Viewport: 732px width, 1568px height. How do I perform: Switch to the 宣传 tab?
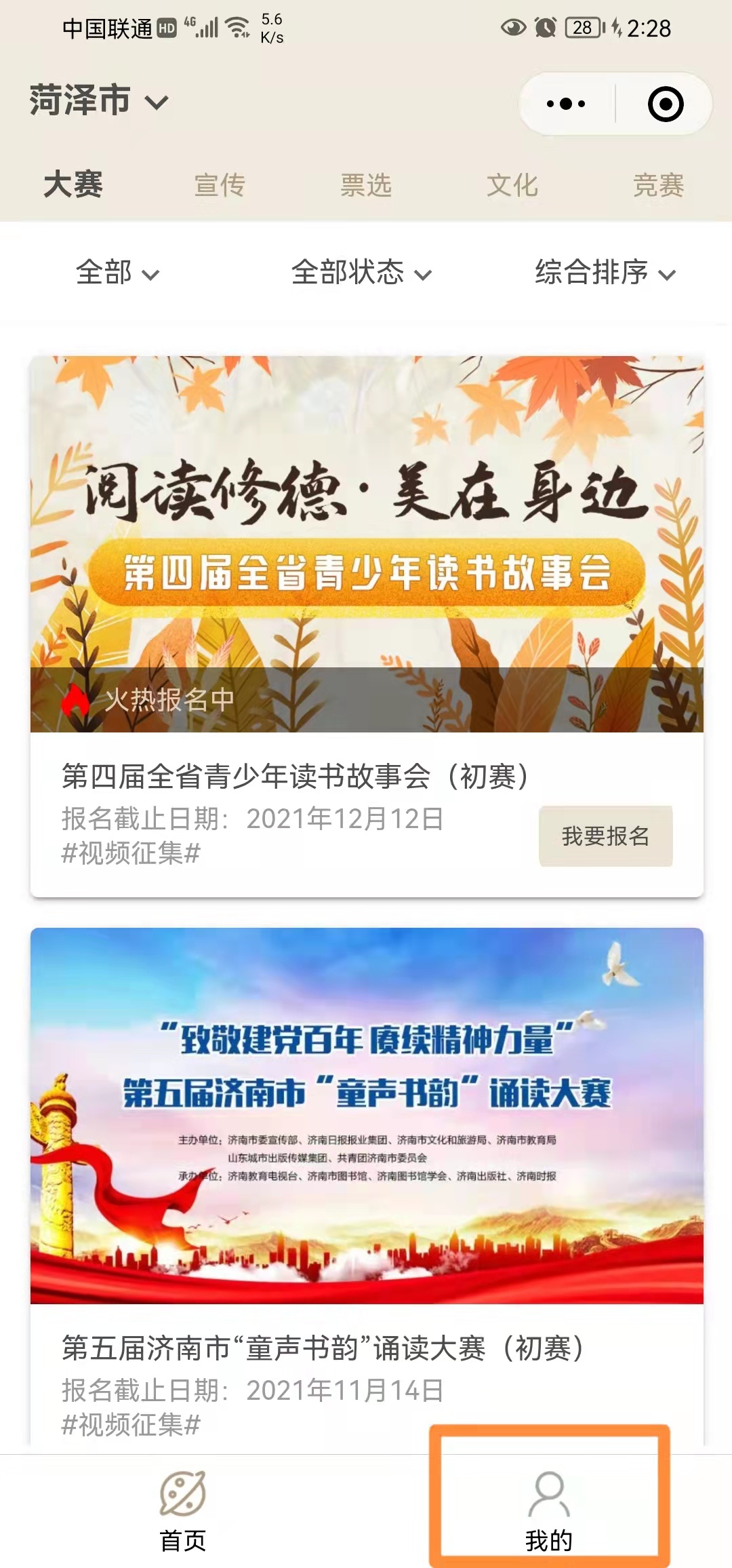(x=220, y=184)
